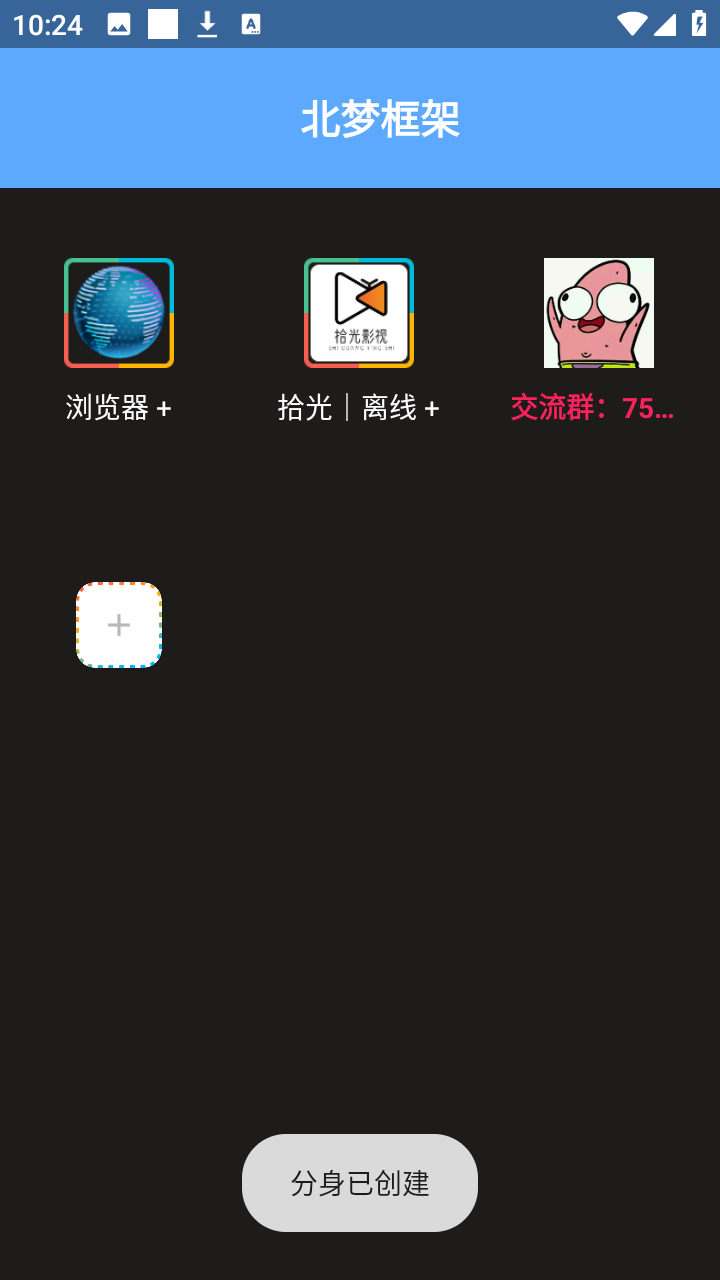Select the 浏览器 + text label

[119, 408]
